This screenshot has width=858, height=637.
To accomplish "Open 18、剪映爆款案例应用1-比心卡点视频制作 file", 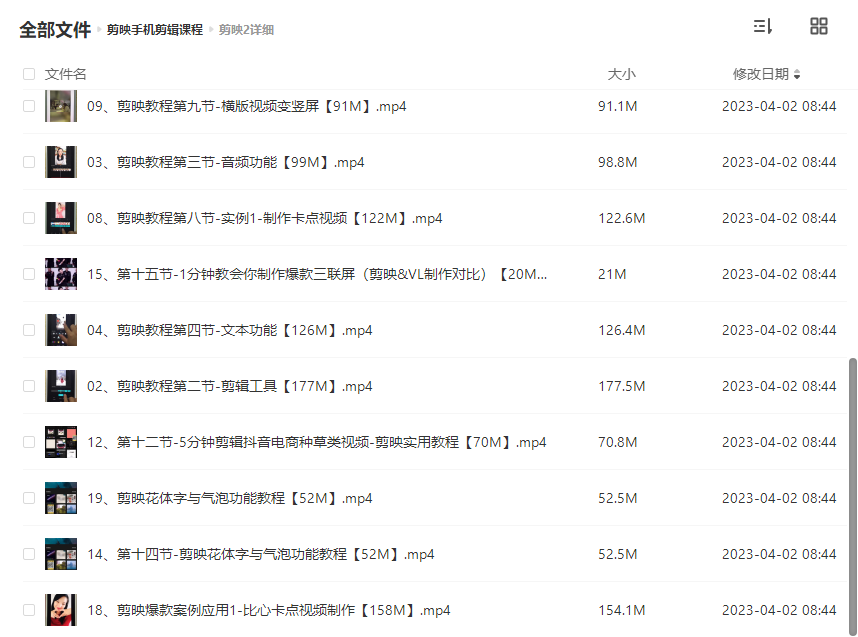I will (283, 610).
